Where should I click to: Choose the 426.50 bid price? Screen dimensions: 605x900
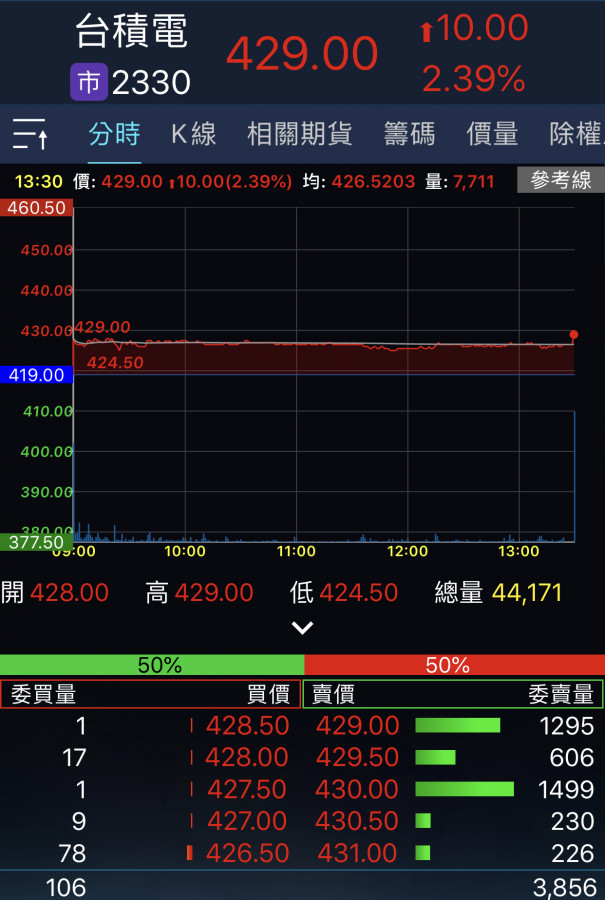(x=247, y=854)
